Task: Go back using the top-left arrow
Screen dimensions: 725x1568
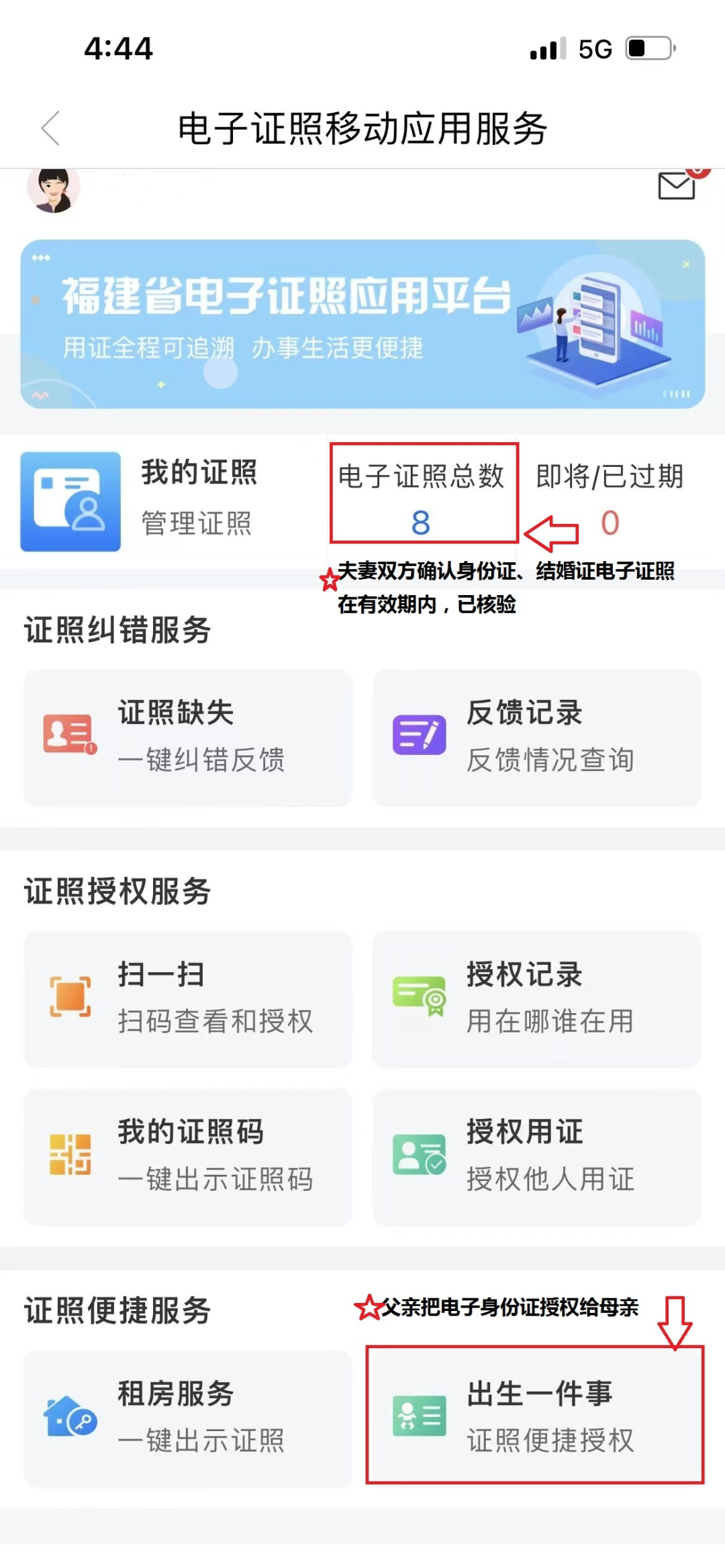Action: [51, 128]
